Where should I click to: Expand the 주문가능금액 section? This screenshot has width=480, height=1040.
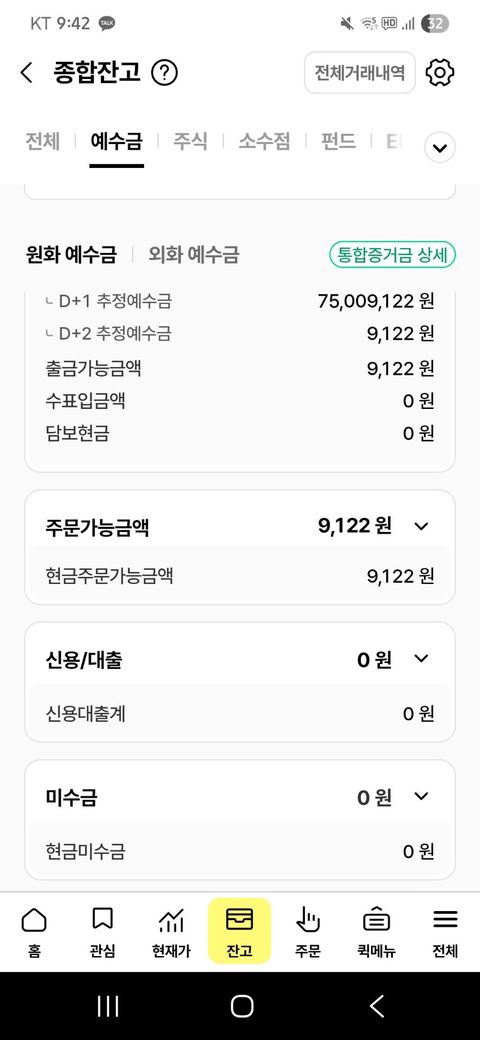(x=421, y=527)
